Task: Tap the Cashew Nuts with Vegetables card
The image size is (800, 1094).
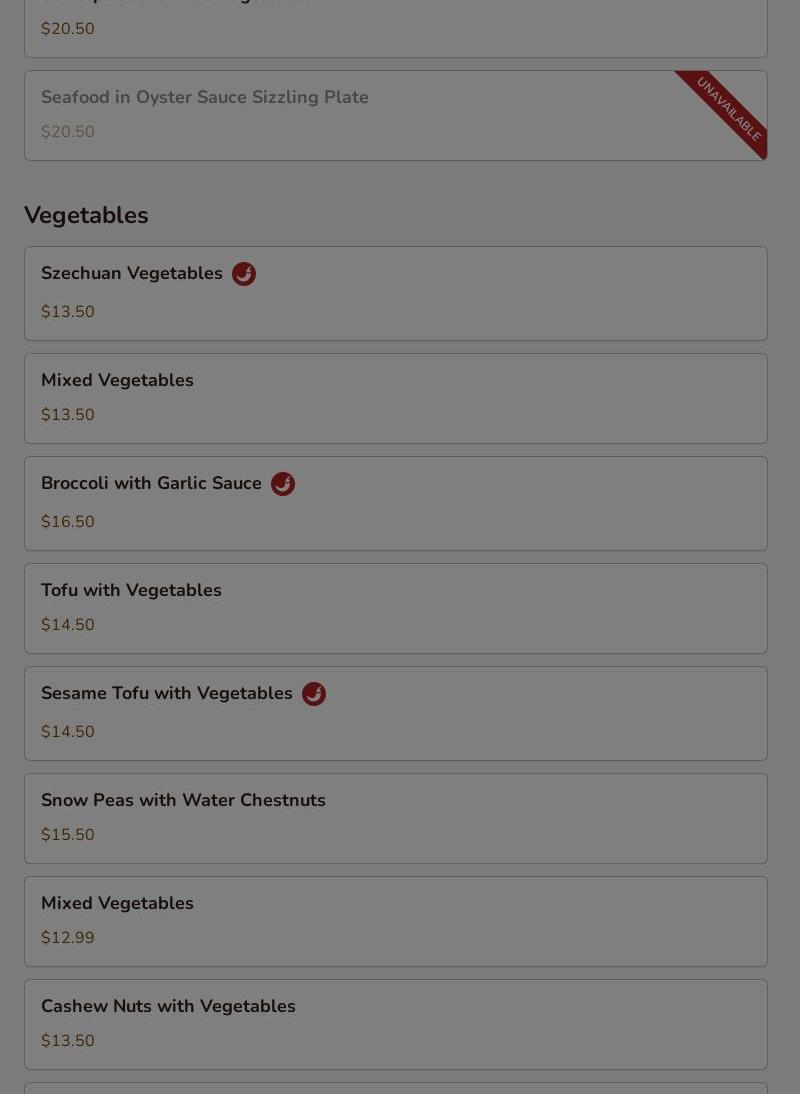Action: click(x=395, y=1024)
